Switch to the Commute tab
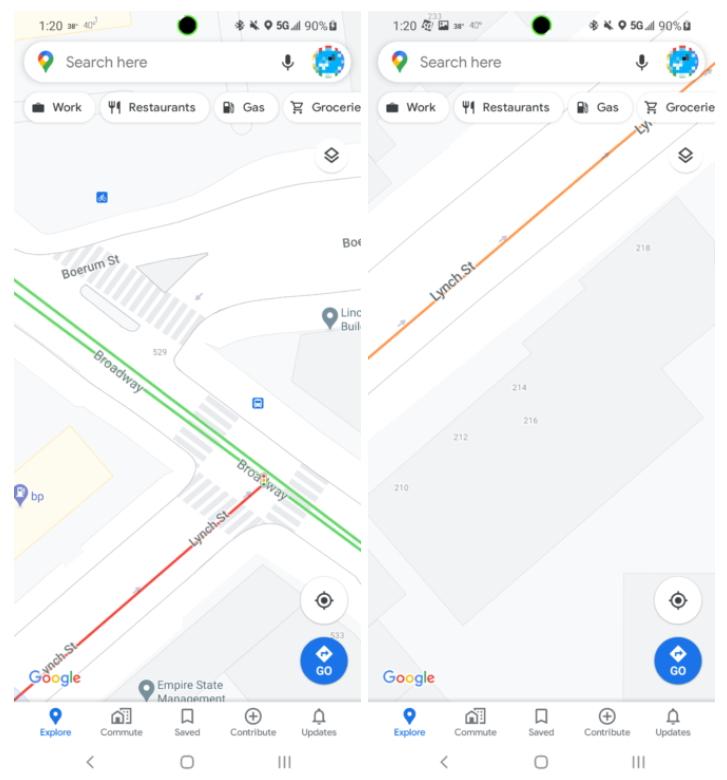727x780 pixels. [x=122, y=724]
